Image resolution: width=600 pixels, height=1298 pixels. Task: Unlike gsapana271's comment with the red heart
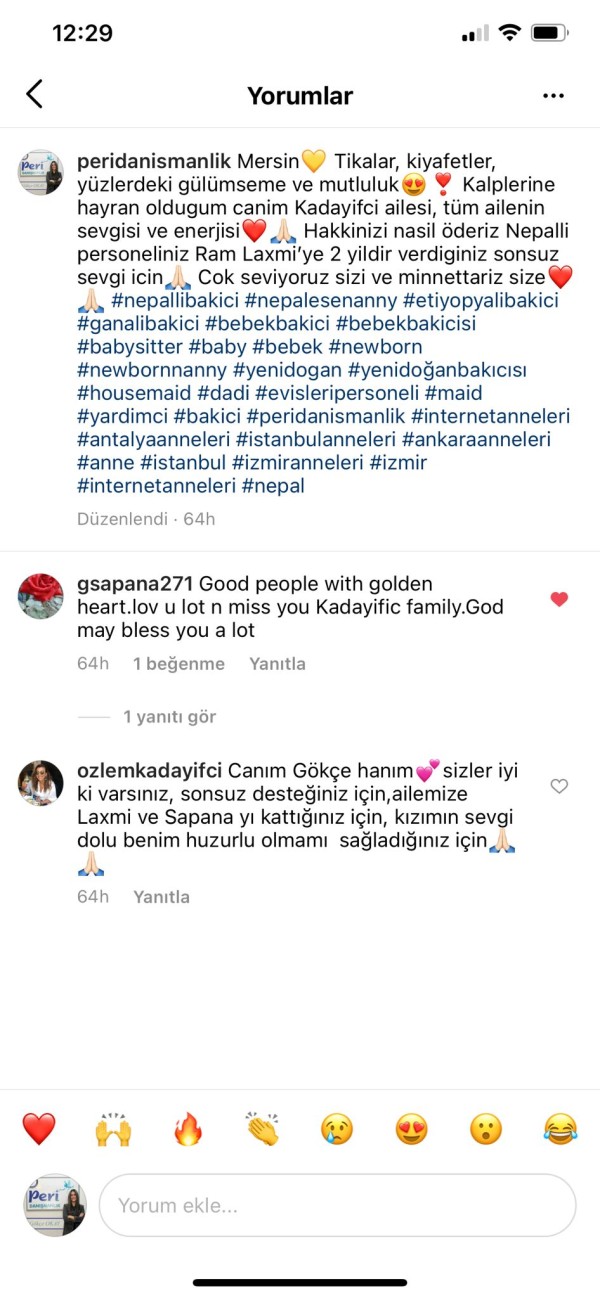[559, 599]
